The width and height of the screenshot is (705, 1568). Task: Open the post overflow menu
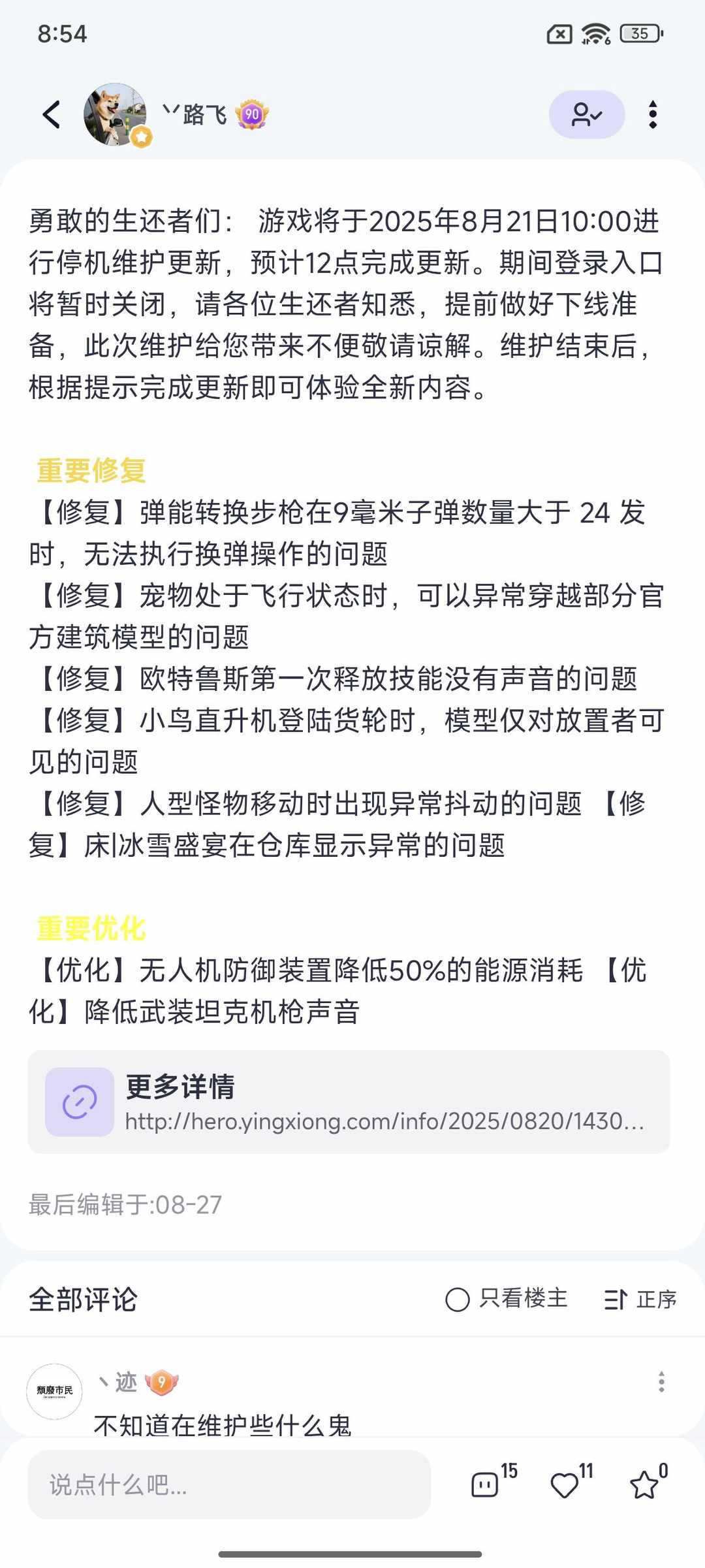click(652, 115)
